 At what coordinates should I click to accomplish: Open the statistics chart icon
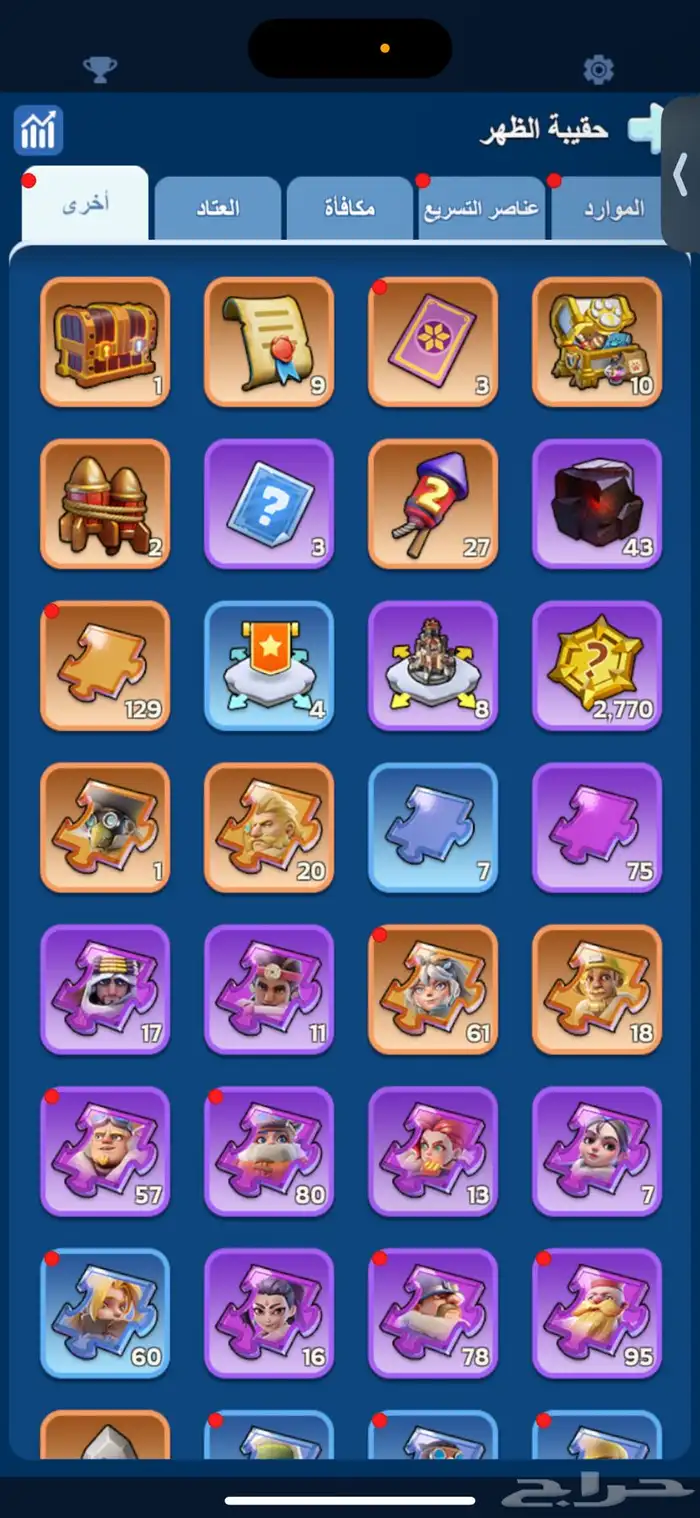(39, 130)
